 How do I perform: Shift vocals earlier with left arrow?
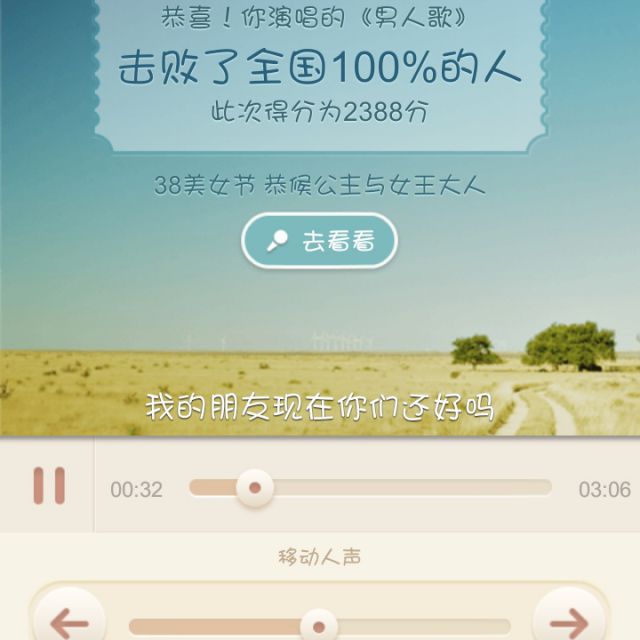point(68,621)
